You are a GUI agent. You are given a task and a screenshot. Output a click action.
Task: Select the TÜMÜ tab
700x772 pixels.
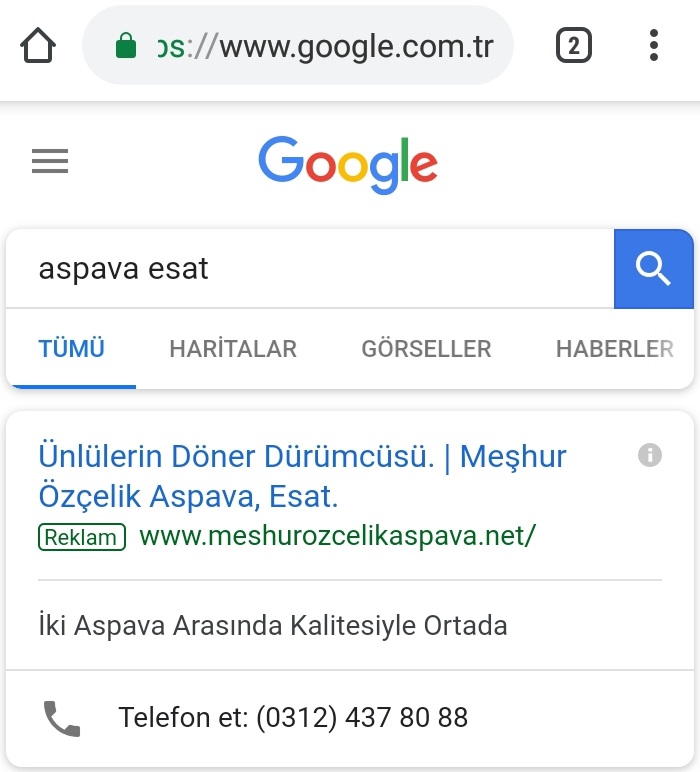(71, 349)
